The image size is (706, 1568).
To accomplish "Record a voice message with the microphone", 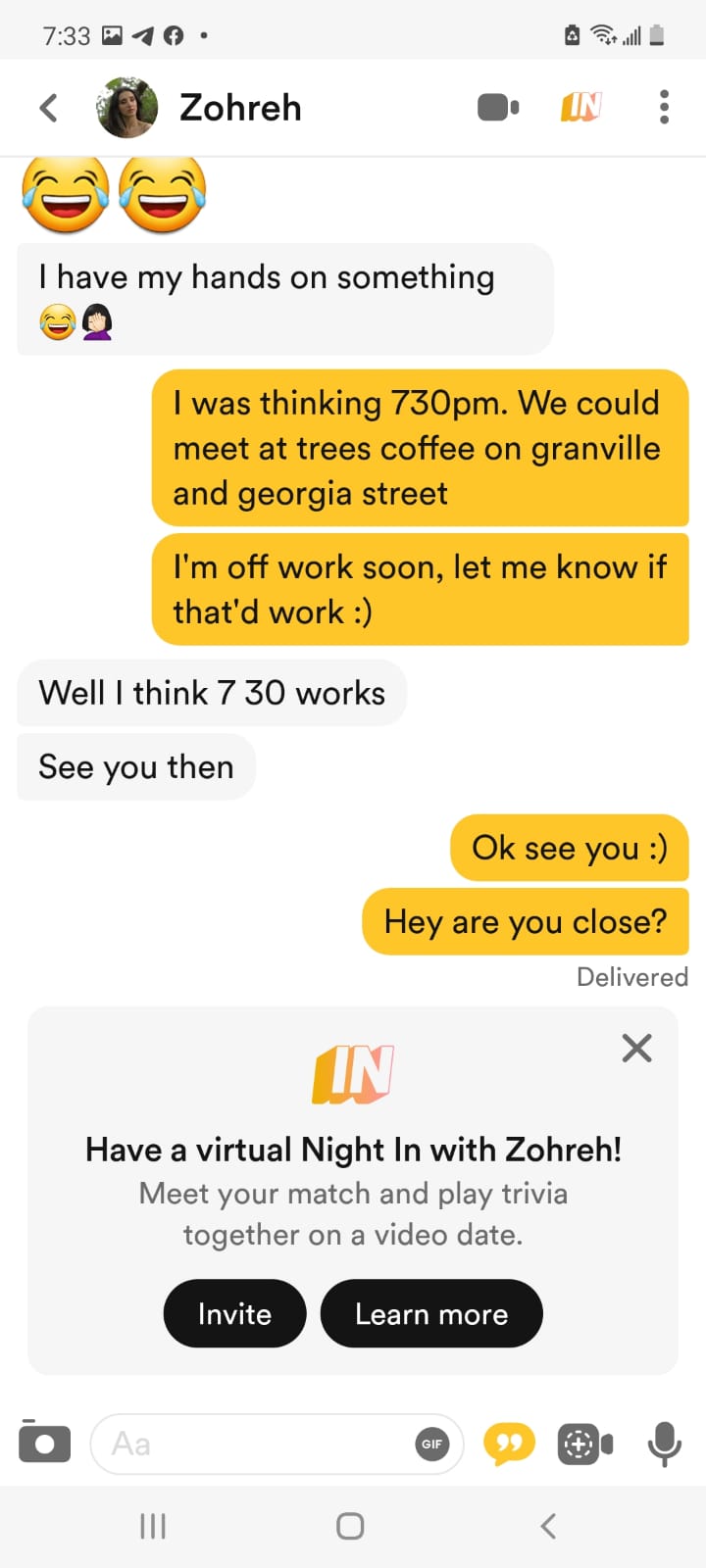I will (x=665, y=1444).
